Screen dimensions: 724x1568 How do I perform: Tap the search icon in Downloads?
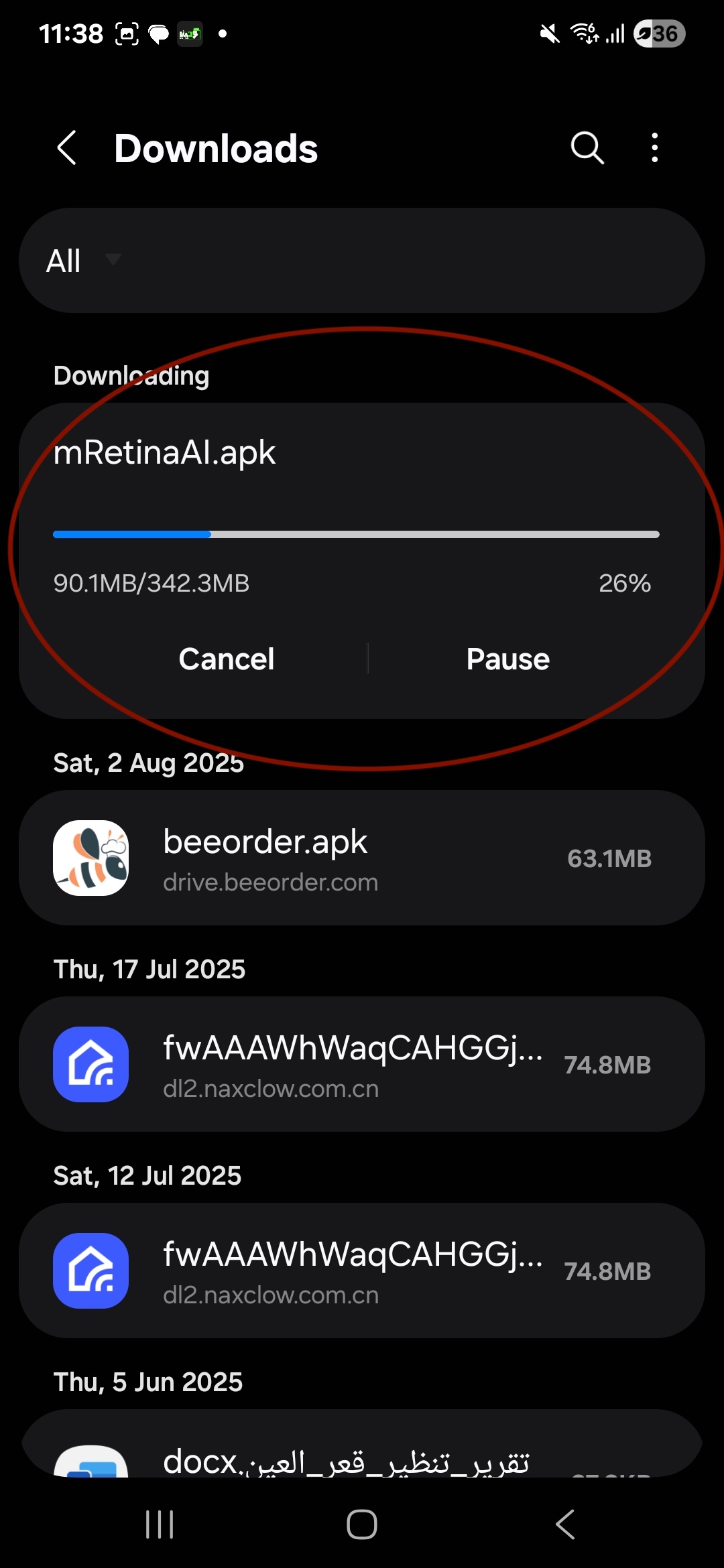pyautogui.click(x=586, y=147)
